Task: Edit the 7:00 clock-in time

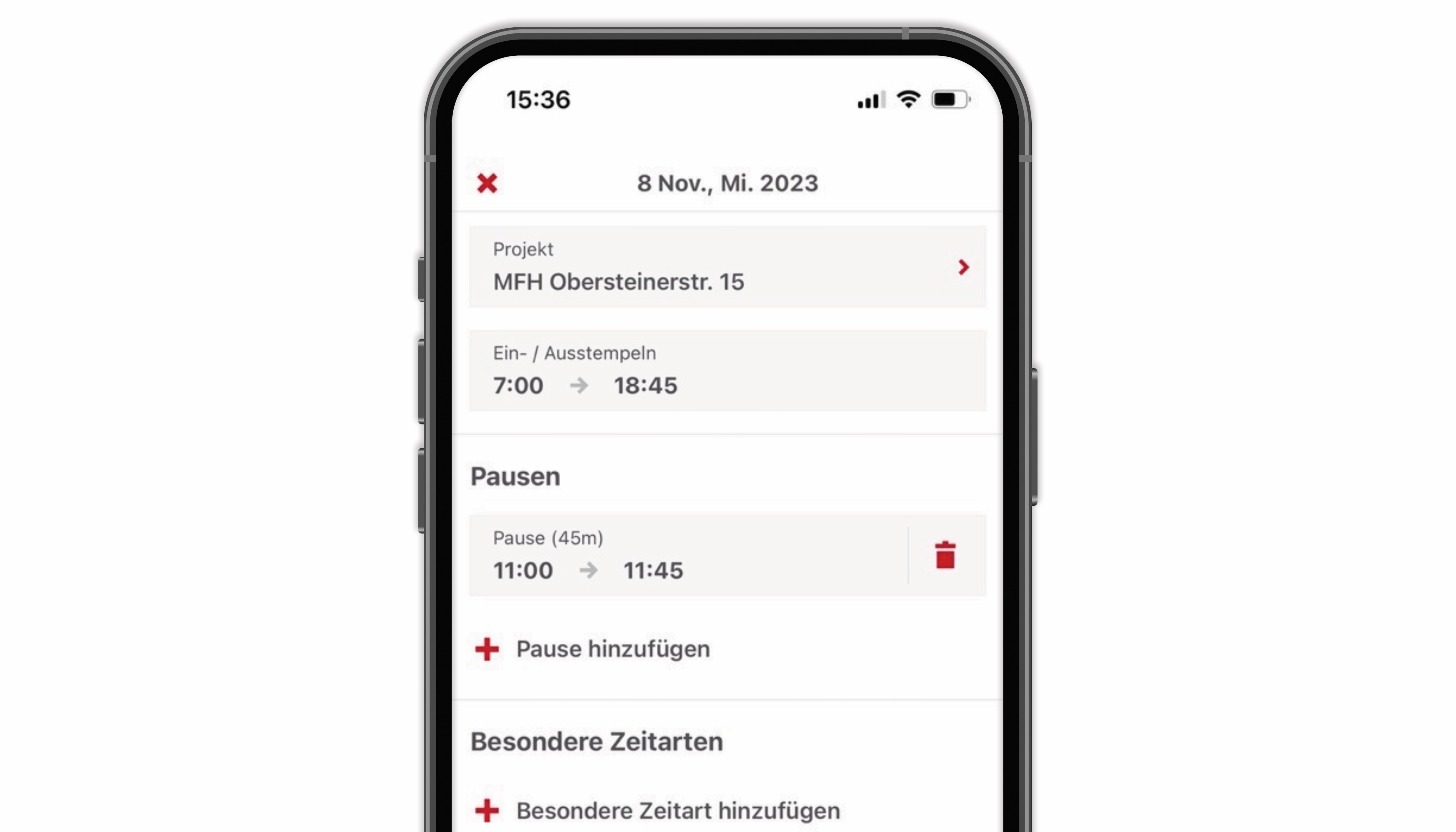Action: [x=518, y=386]
